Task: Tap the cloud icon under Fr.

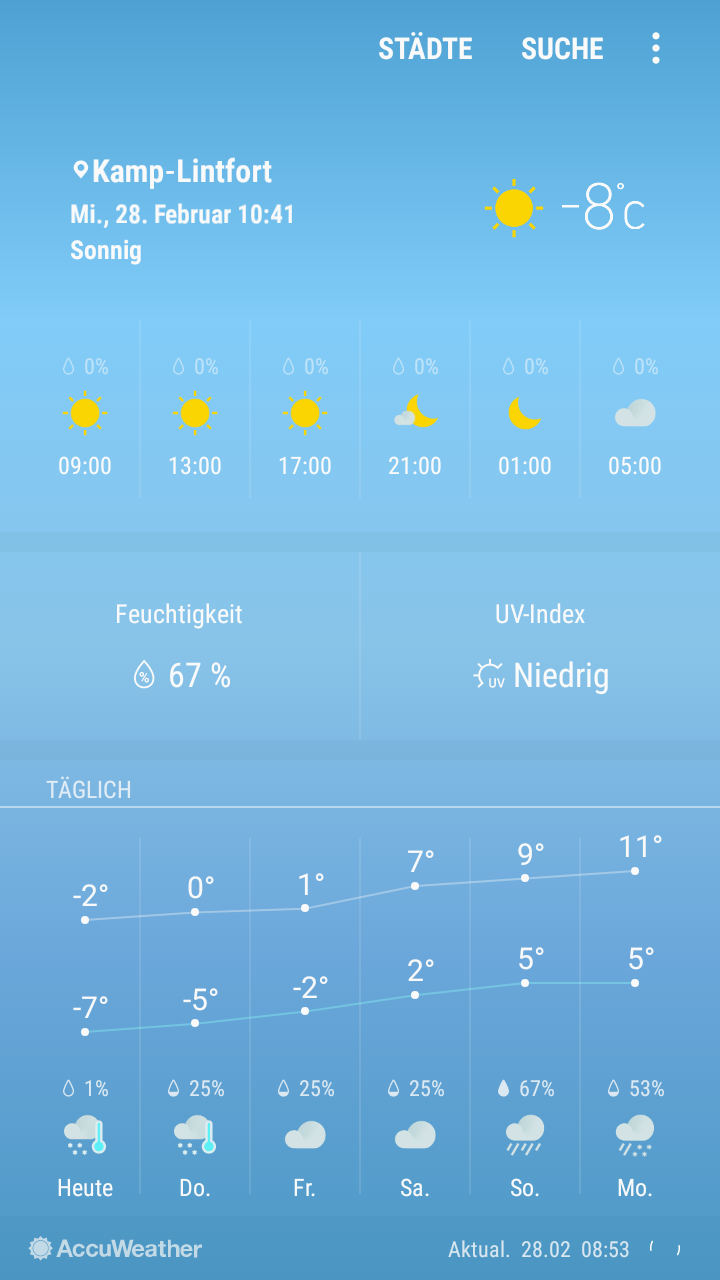Action: [304, 1135]
